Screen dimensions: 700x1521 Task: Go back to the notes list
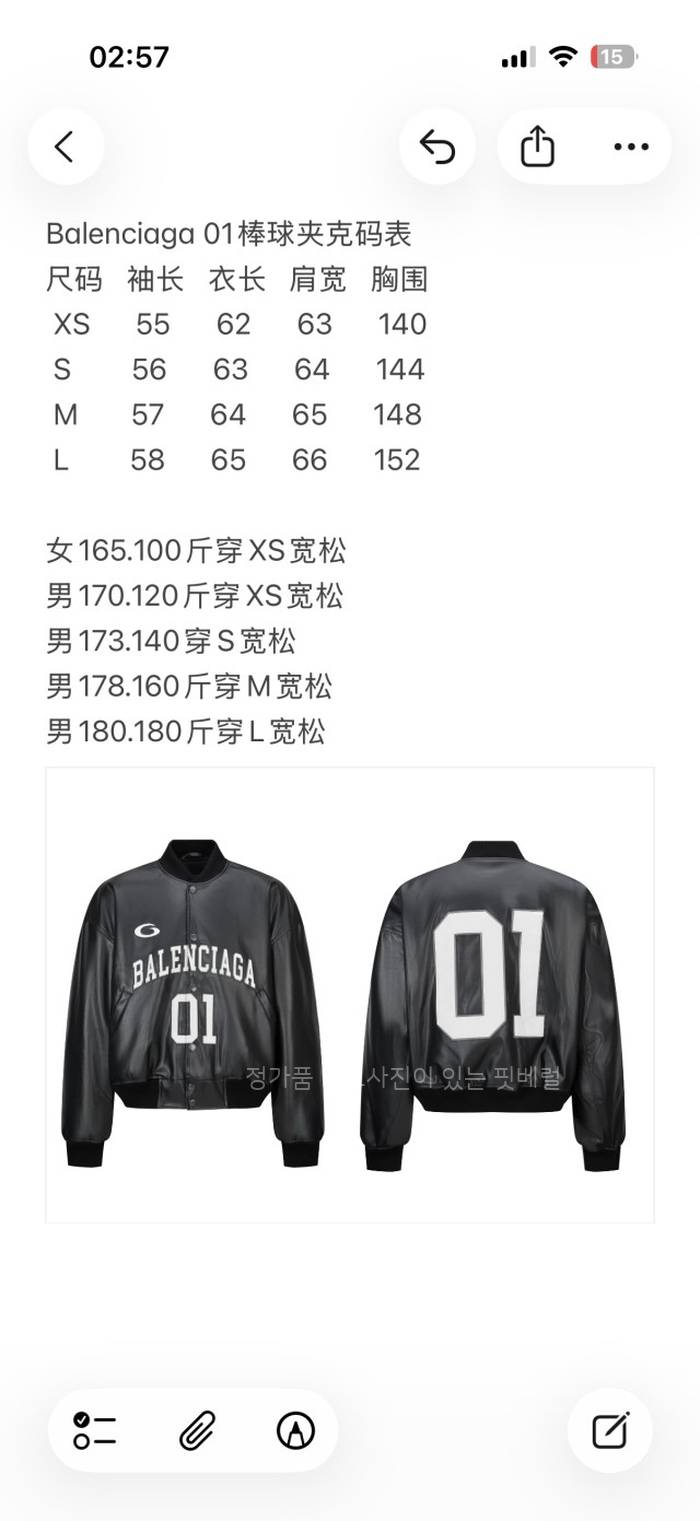tap(65, 147)
